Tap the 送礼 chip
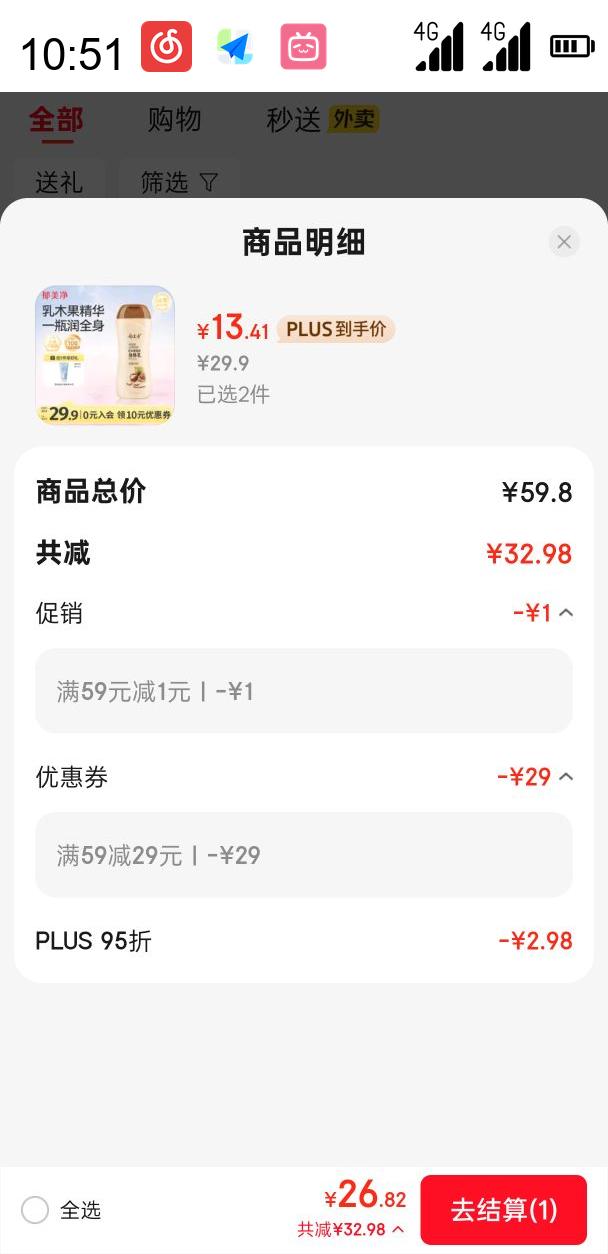 pyautogui.click(x=59, y=182)
